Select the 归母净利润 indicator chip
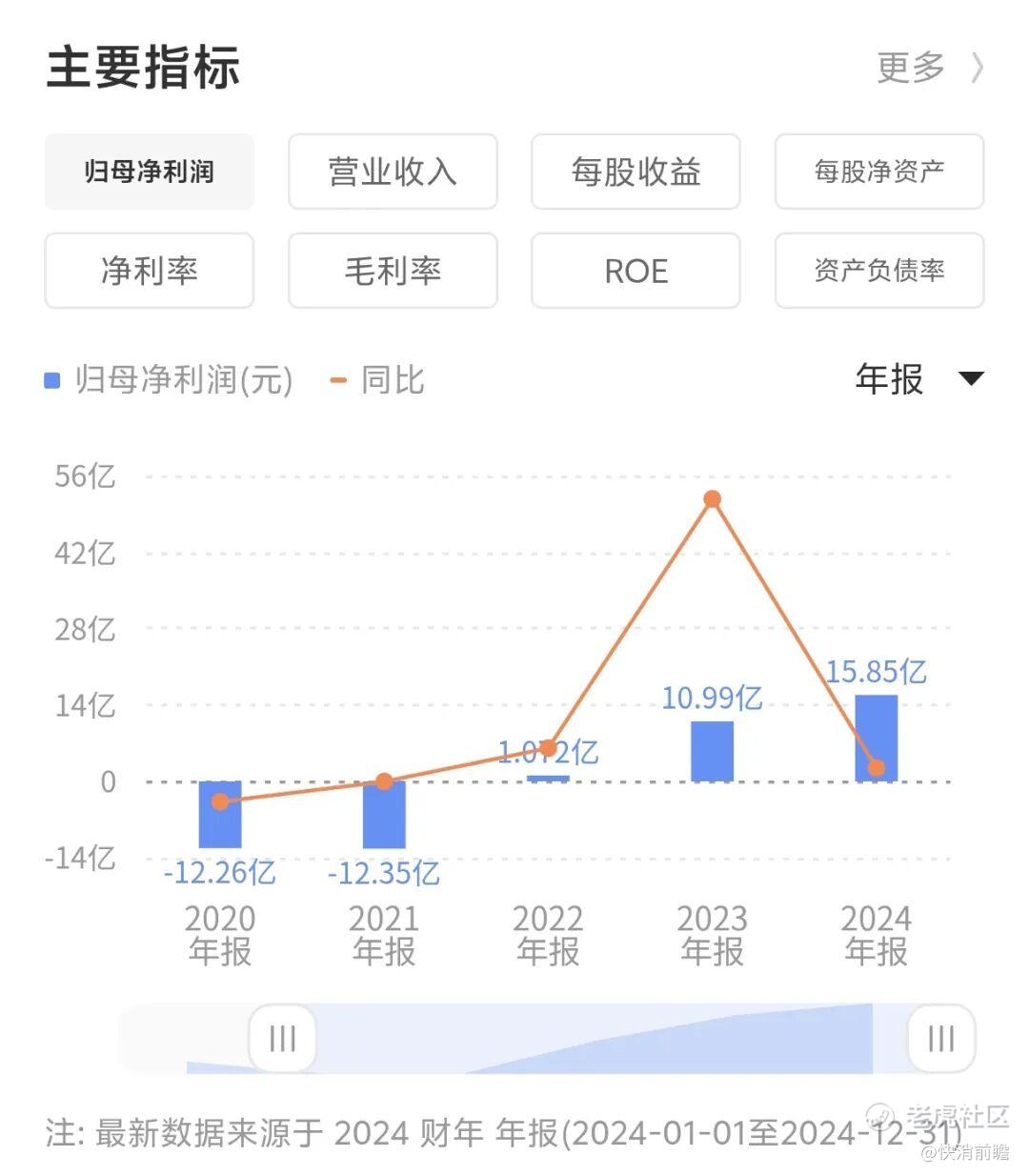 click(150, 172)
